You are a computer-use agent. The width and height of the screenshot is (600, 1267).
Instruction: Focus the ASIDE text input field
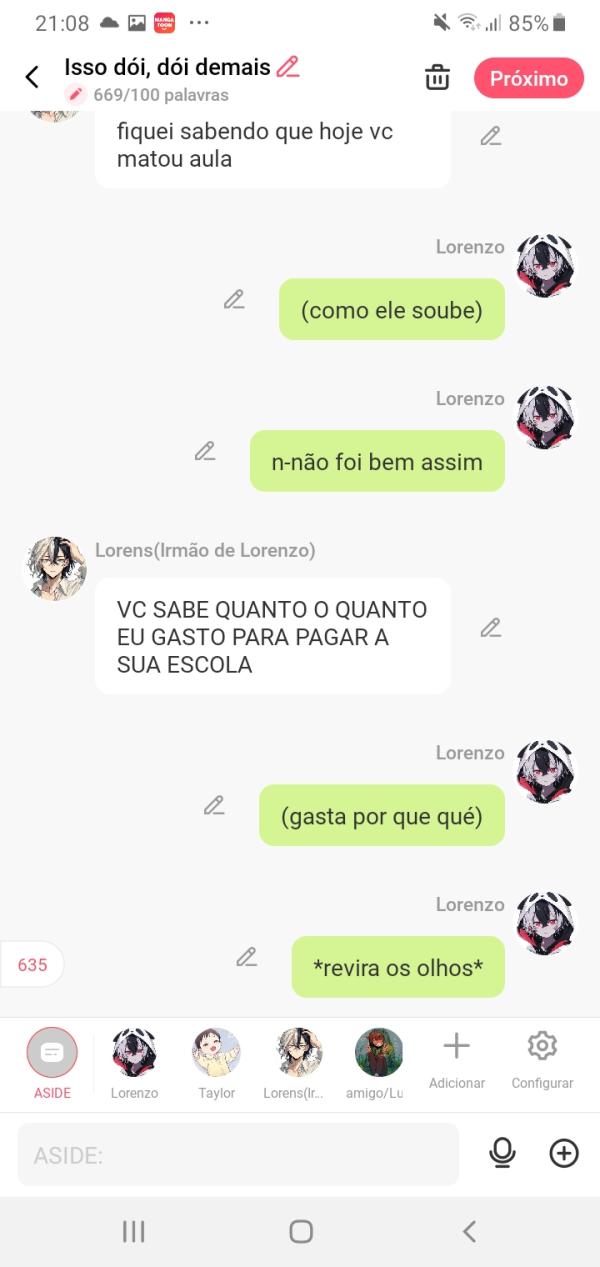coord(238,1155)
